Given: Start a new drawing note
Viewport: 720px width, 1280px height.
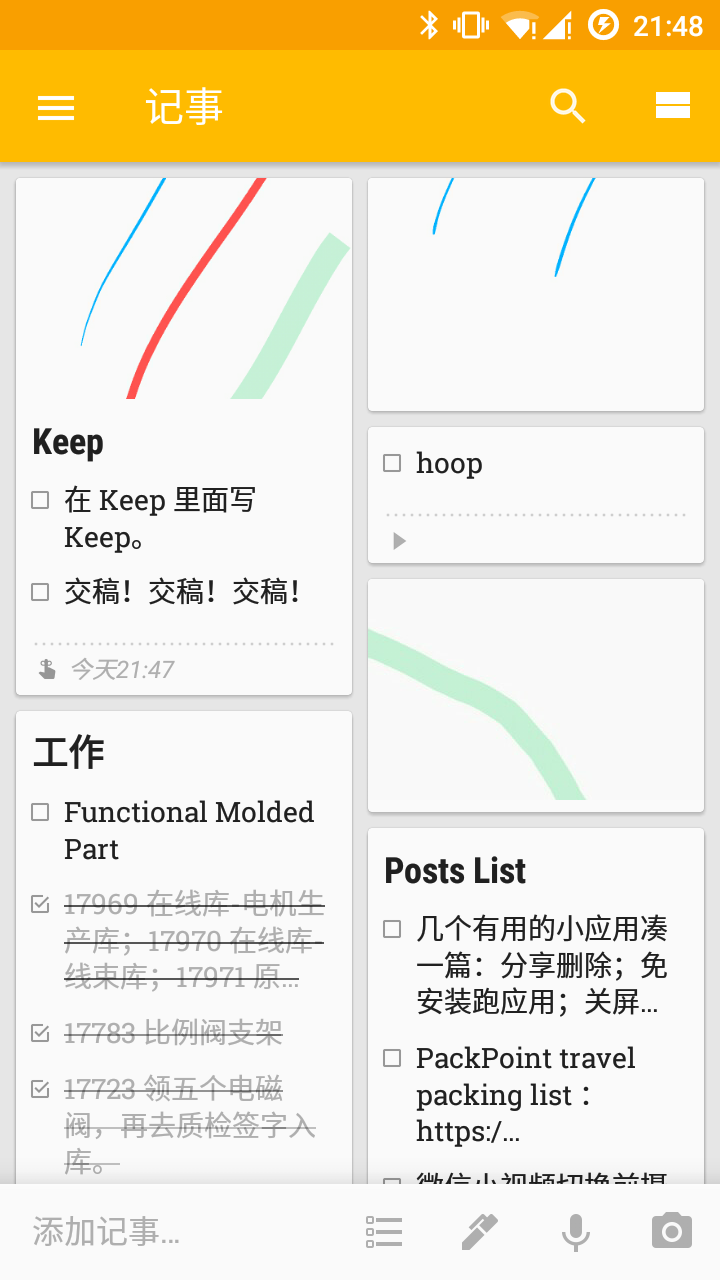Looking at the screenshot, I should pyautogui.click(x=480, y=1231).
